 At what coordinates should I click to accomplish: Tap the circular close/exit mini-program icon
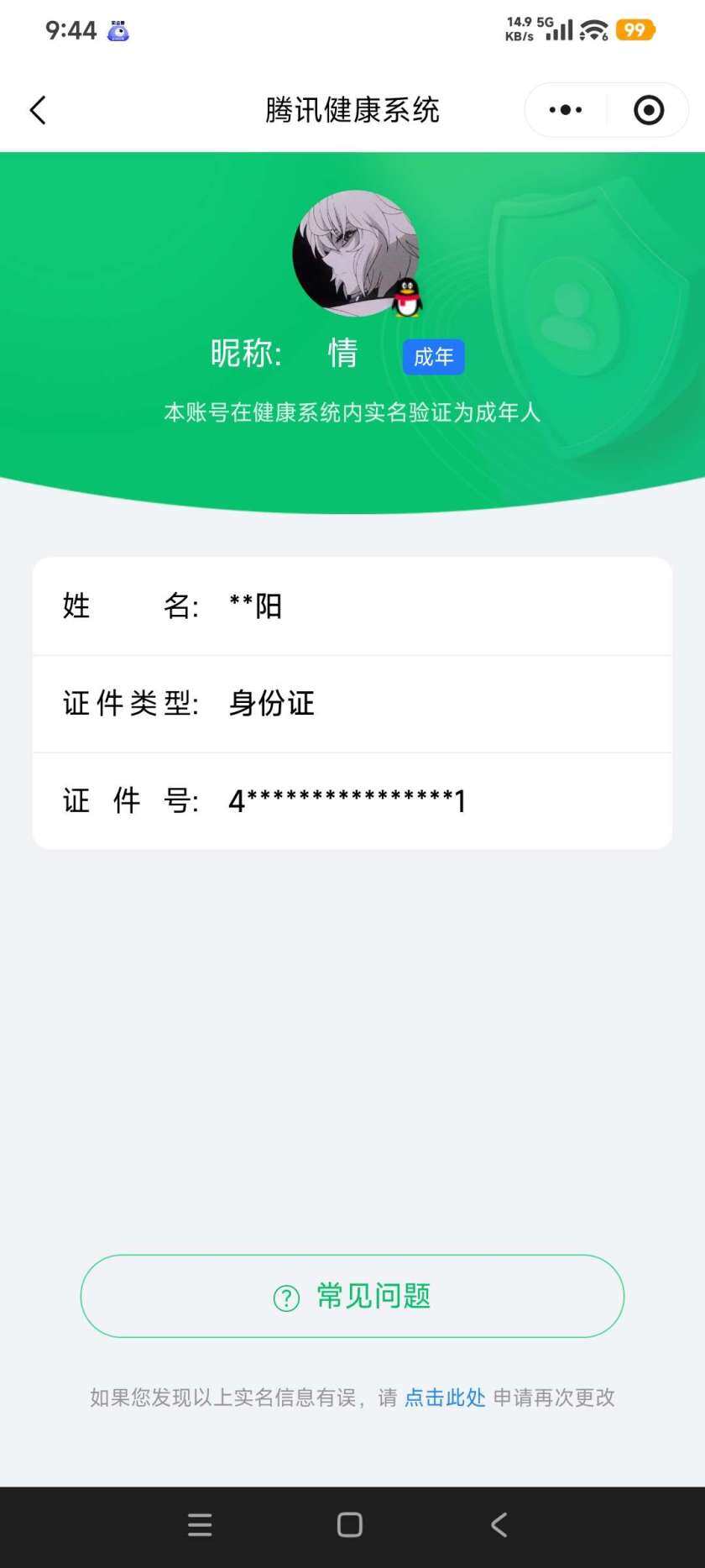(648, 109)
